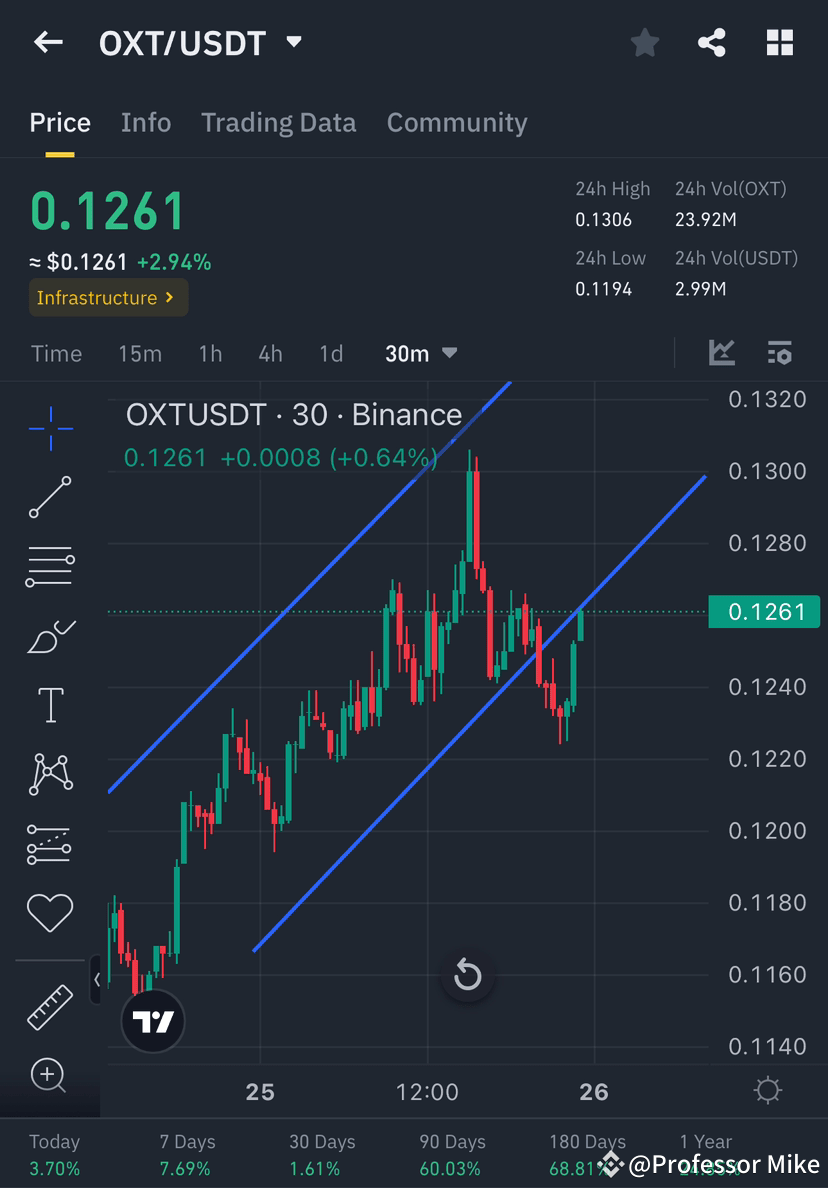Open the 30m interval dropdown
Image resolution: width=828 pixels, height=1188 pixels.
tap(420, 353)
